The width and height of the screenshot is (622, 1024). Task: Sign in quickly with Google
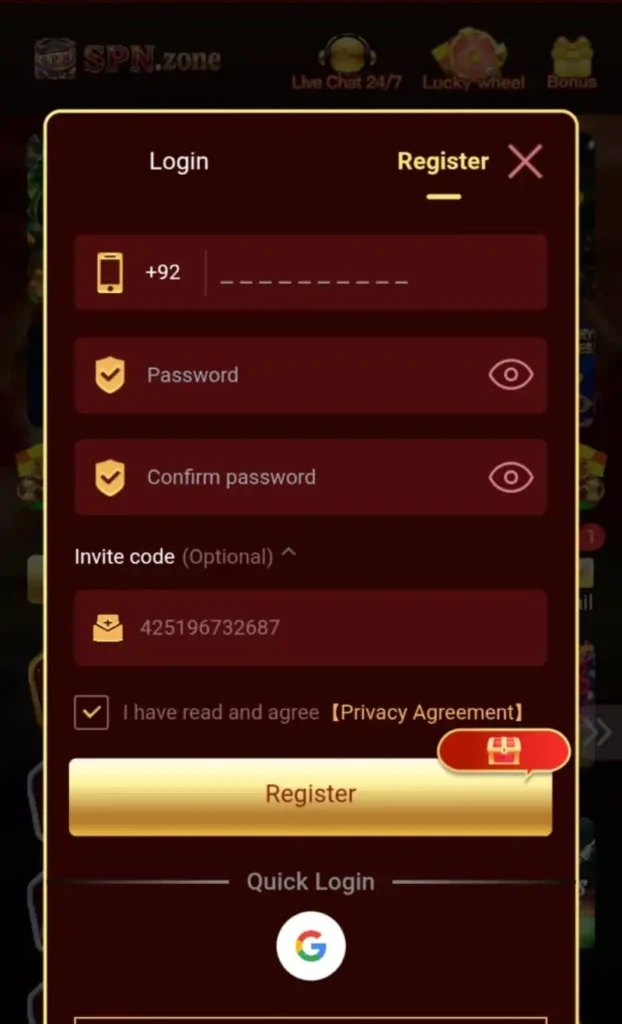pyautogui.click(x=311, y=946)
